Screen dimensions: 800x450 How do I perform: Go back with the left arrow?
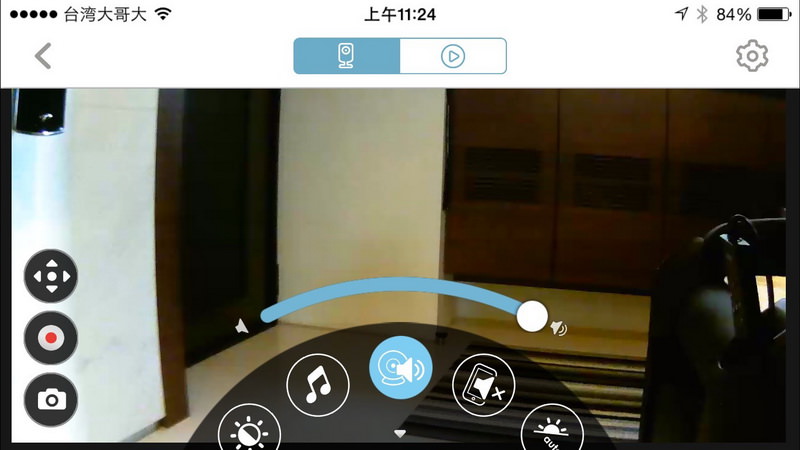[x=43, y=56]
